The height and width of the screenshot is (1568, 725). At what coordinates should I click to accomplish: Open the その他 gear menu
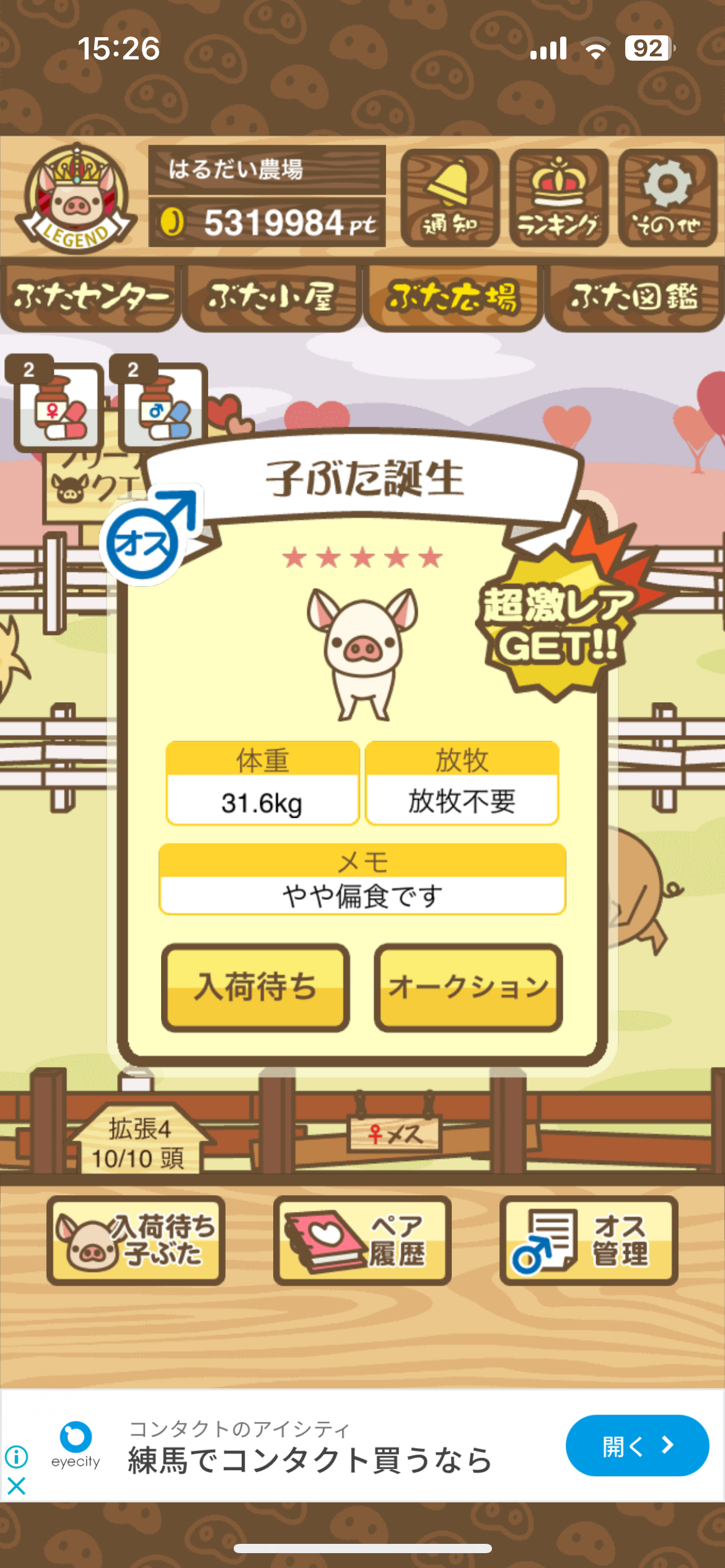click(x=667, y=198)
